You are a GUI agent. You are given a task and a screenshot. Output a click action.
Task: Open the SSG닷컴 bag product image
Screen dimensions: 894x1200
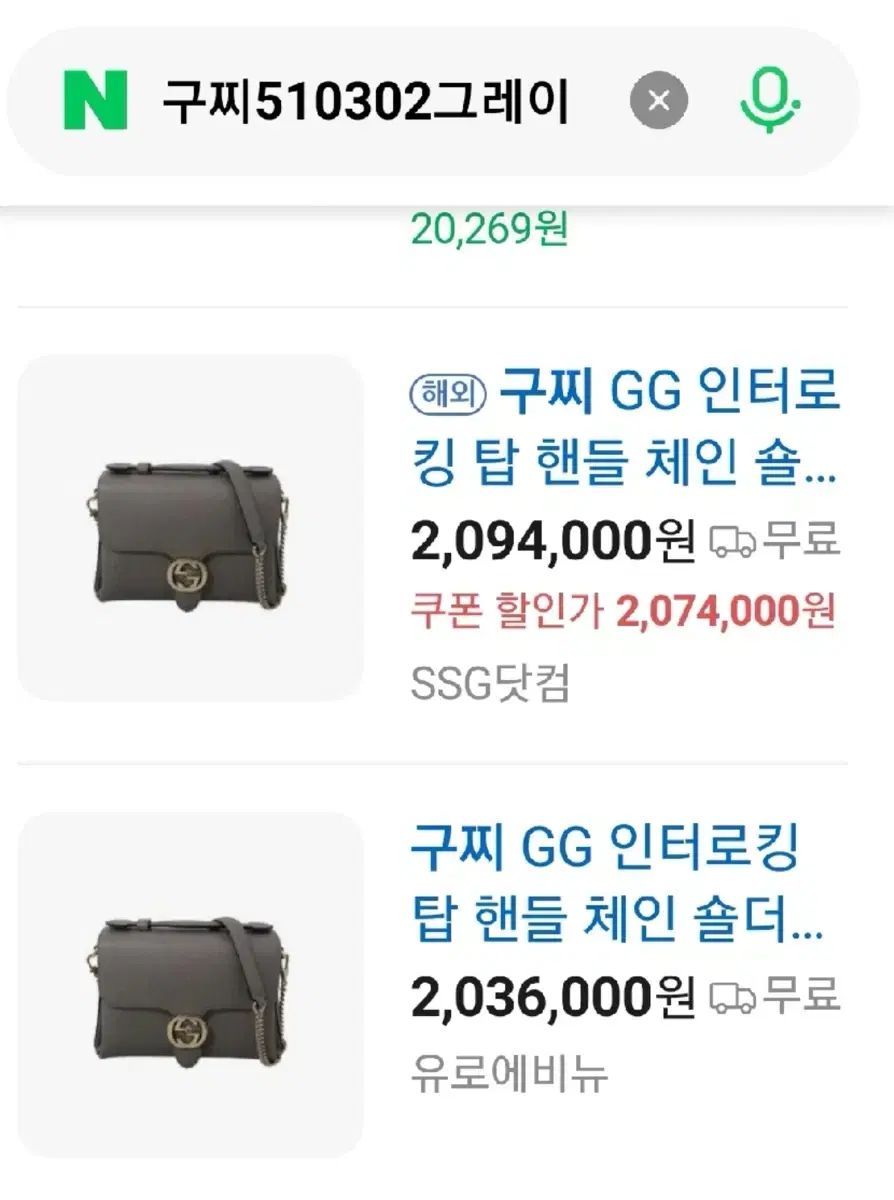coord(190,528)
